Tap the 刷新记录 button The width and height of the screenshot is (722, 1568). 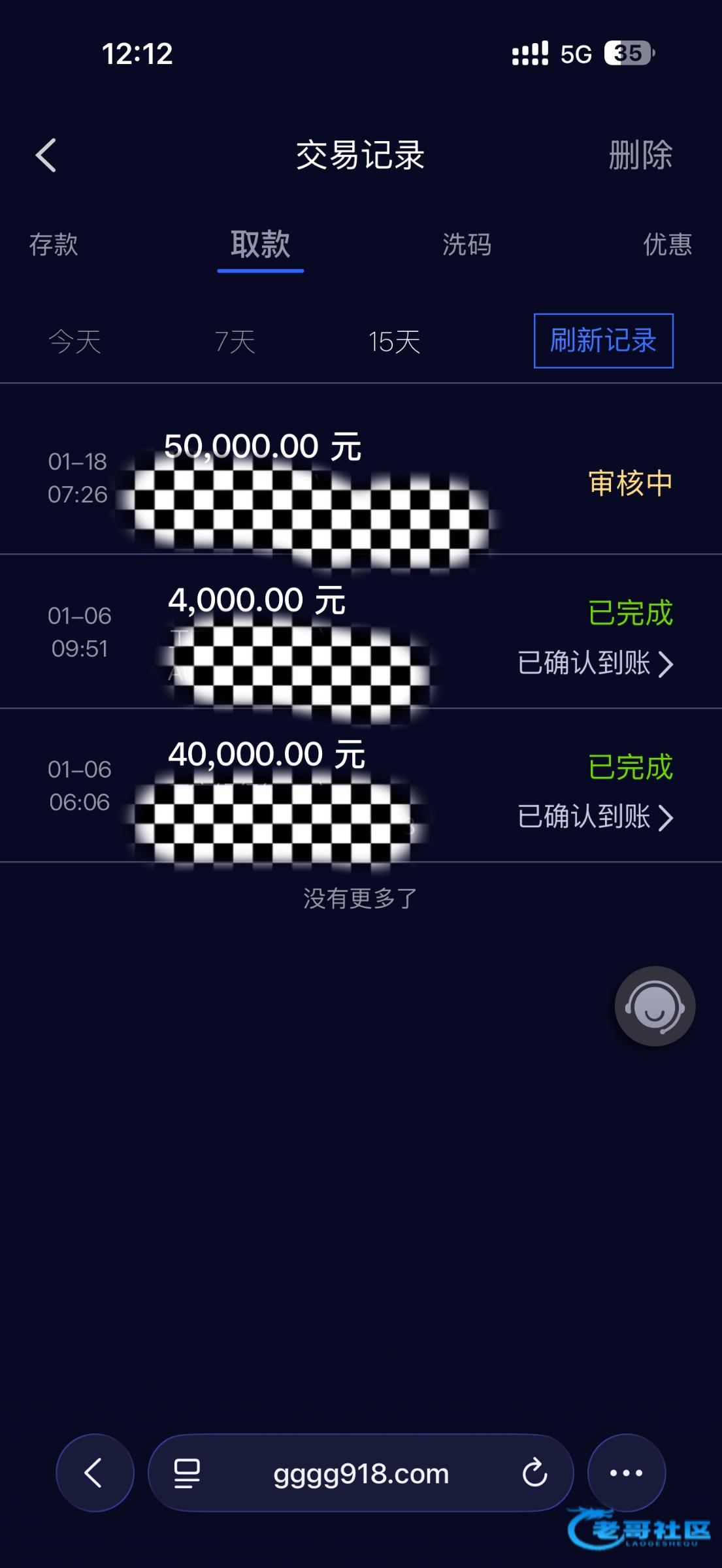point(603,341)
